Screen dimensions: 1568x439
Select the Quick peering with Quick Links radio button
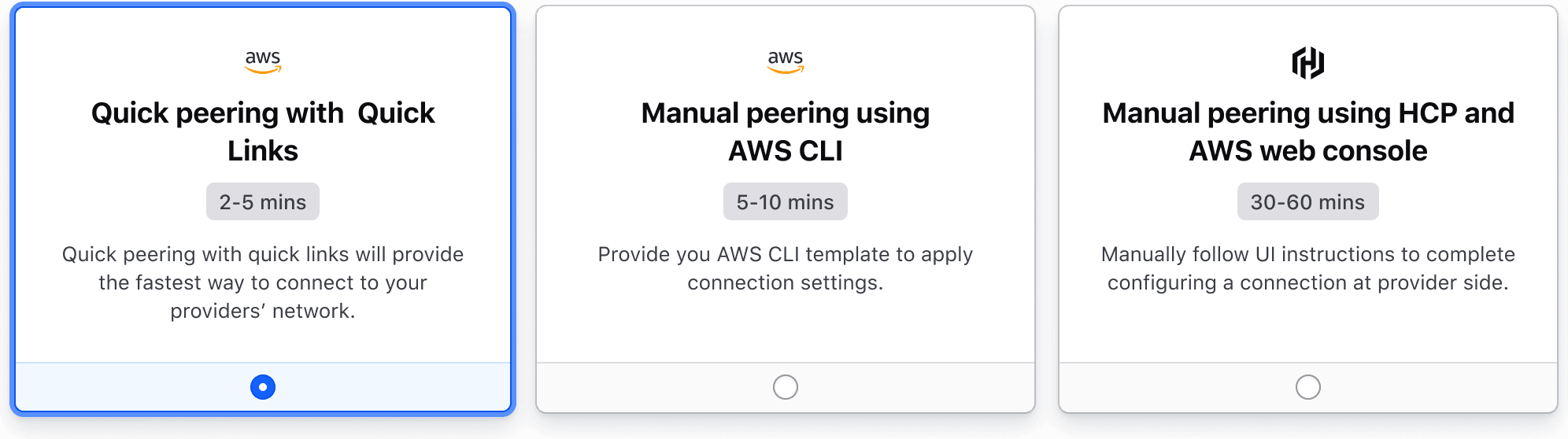point(263,387)
